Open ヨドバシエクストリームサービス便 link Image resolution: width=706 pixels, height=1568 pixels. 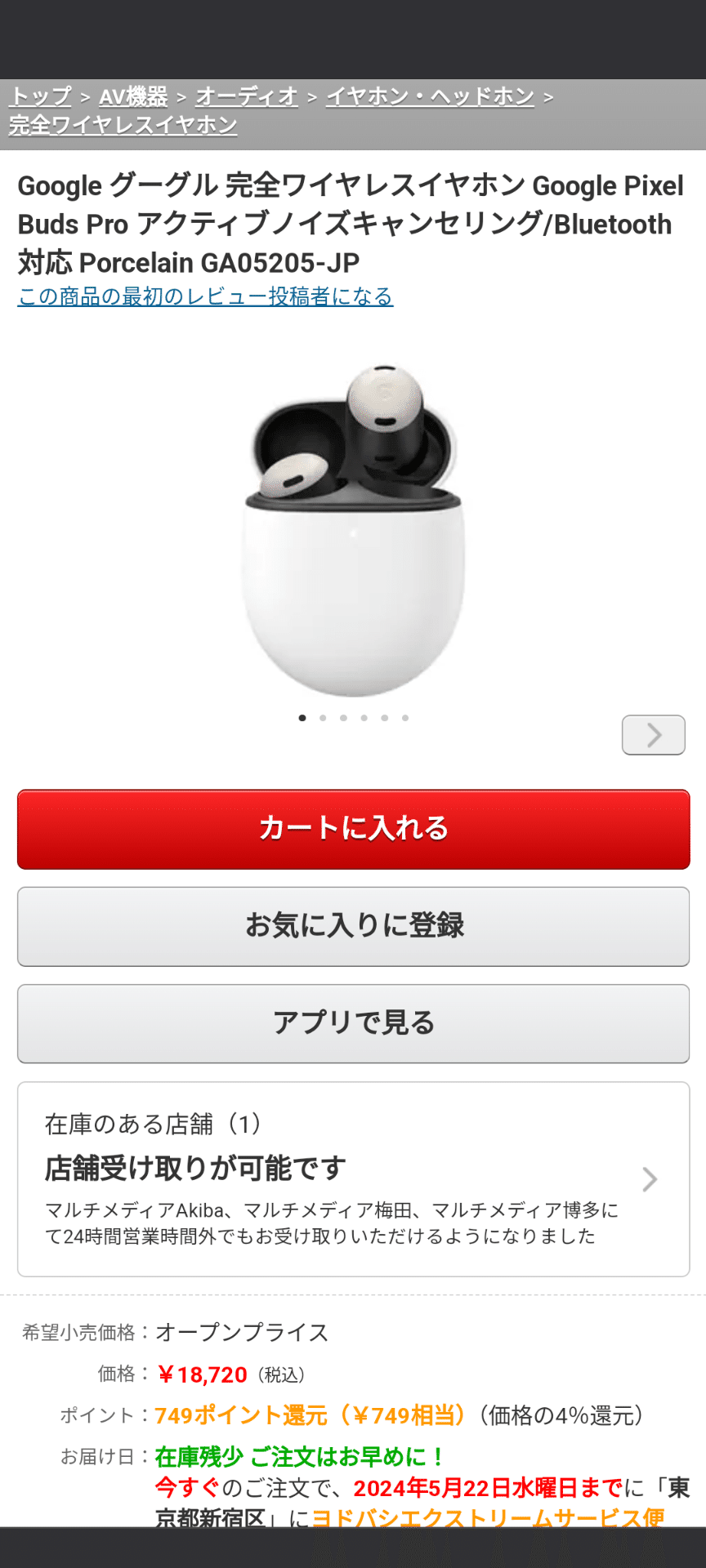(489, 1517)
